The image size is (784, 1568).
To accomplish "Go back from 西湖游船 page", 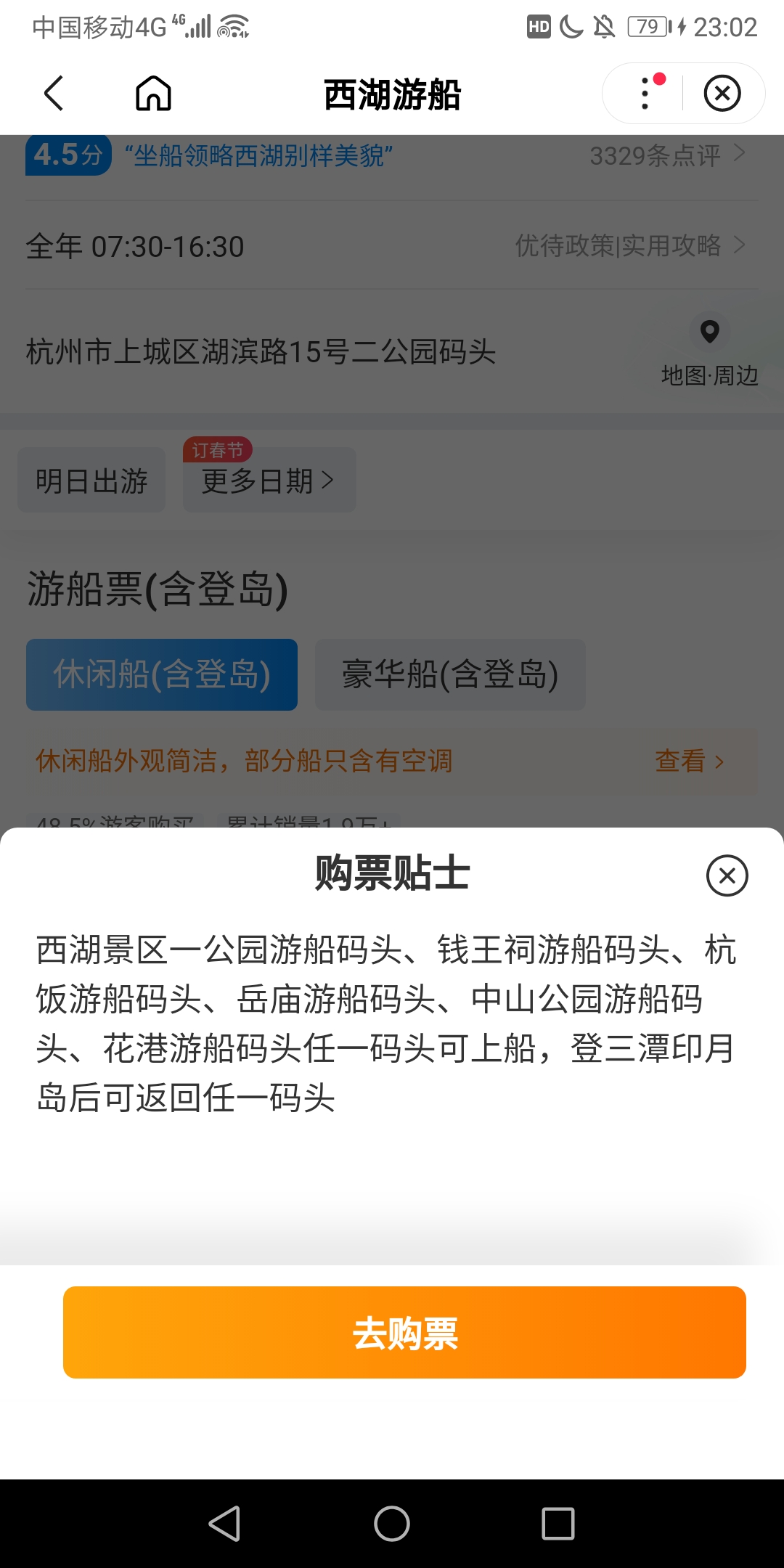I will (54, 94).
